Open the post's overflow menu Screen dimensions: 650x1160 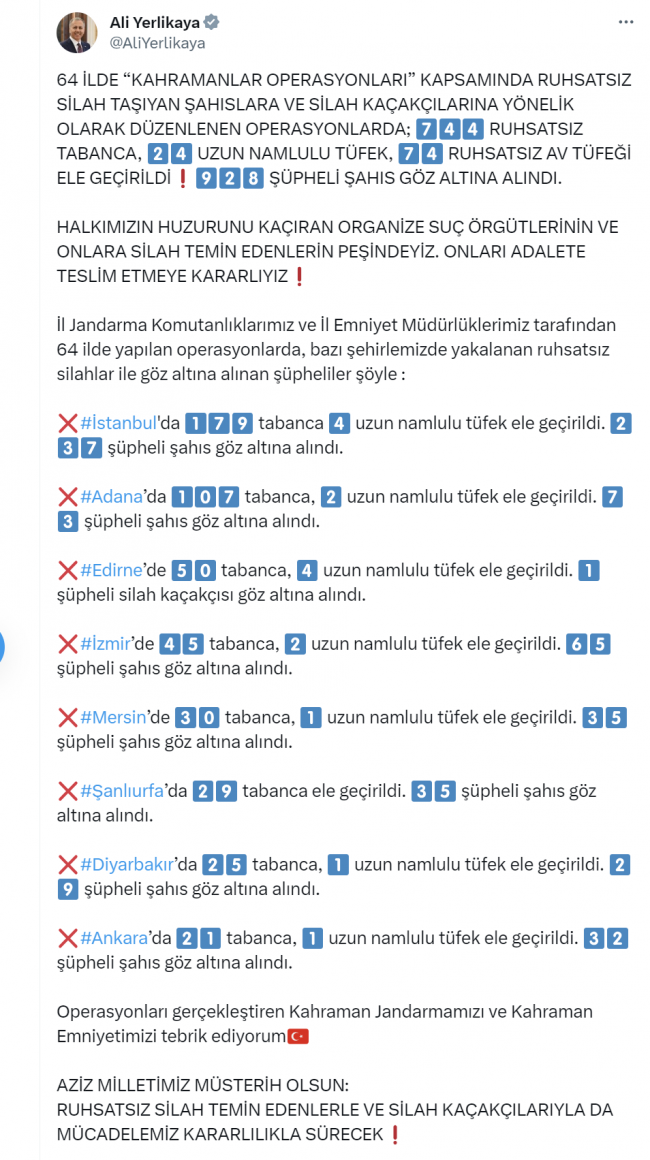[x=625, y=21]
